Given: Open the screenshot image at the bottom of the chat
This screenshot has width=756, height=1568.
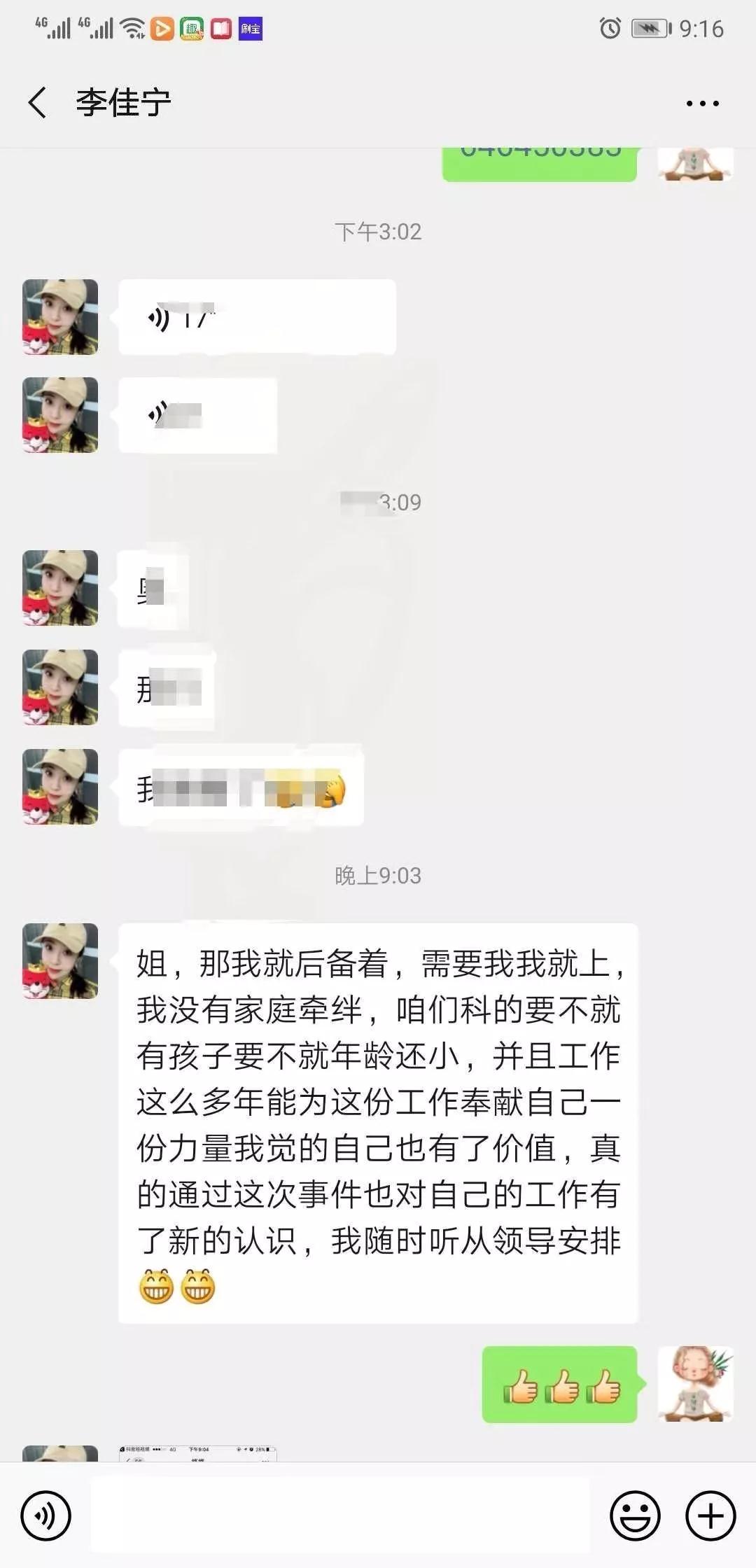Looking at the screenshot, I should (x=198, y=1453).
